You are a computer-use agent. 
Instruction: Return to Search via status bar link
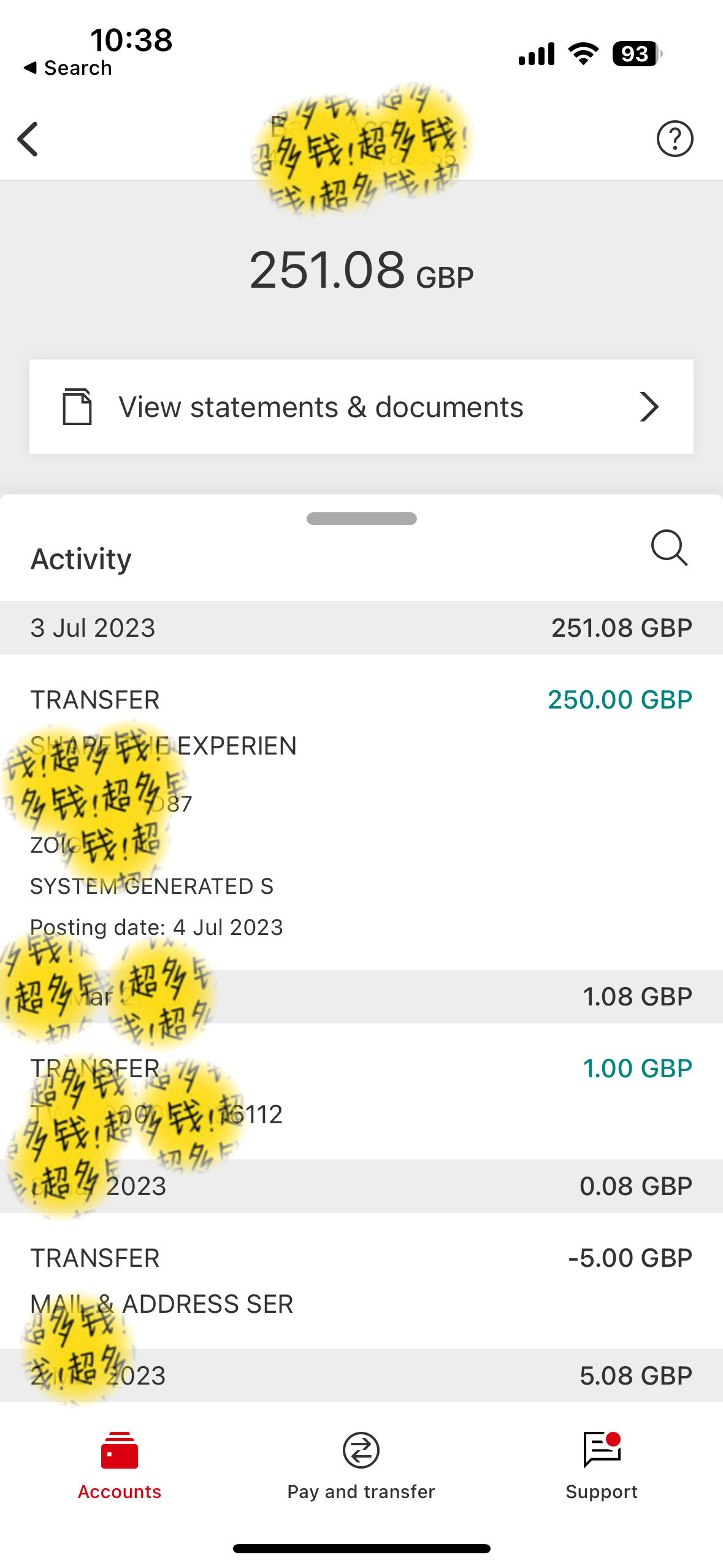tap(67, 68)
